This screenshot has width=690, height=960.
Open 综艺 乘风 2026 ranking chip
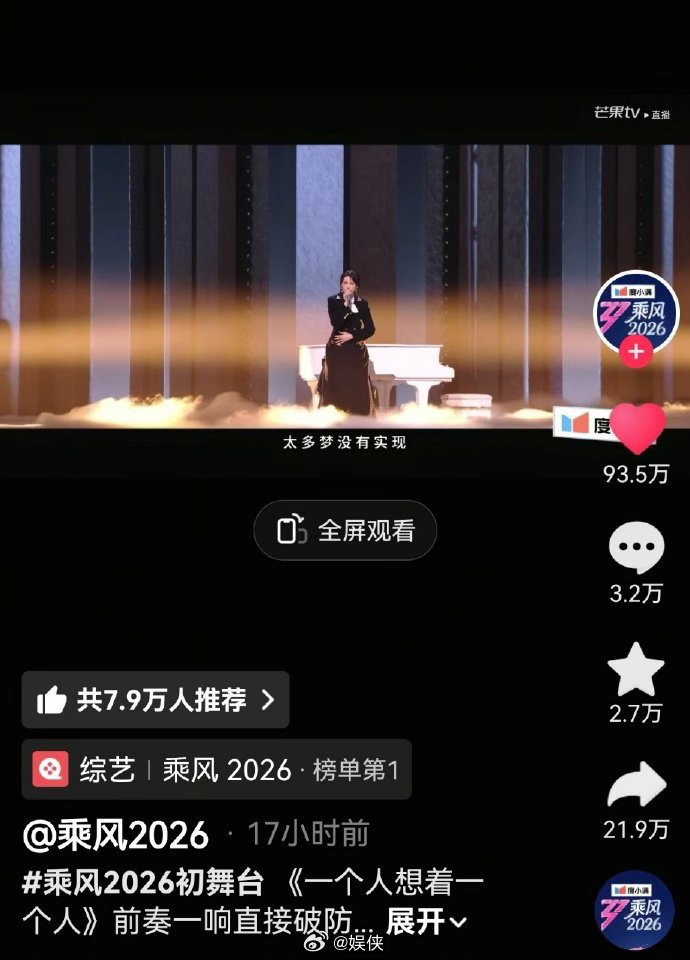click(x=216, y=769)
